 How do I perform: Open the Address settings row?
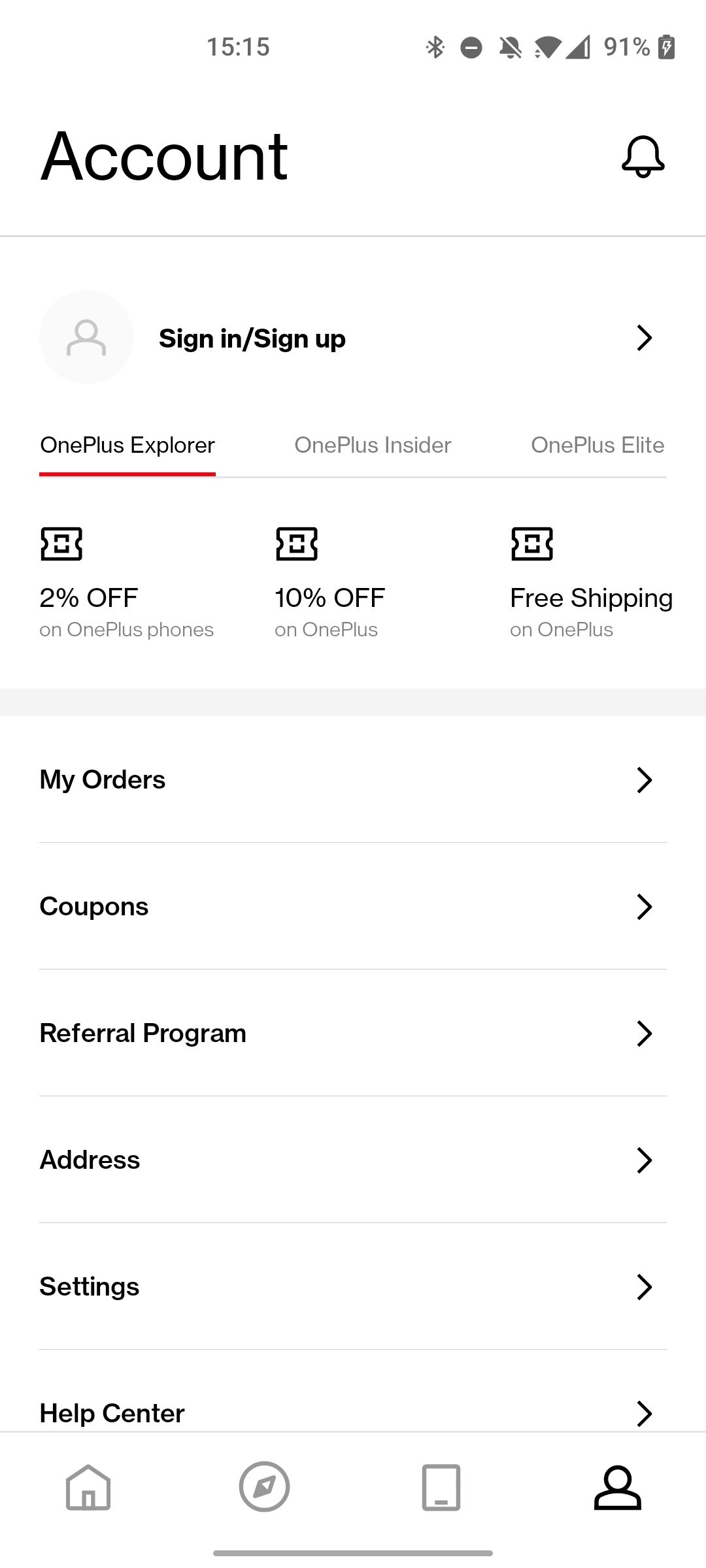(x=90, y=1160)
